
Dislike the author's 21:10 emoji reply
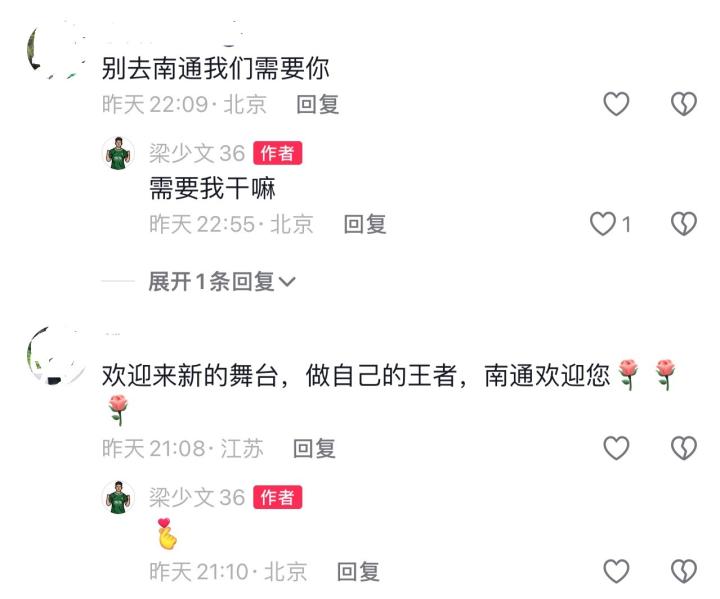(683, 571)
